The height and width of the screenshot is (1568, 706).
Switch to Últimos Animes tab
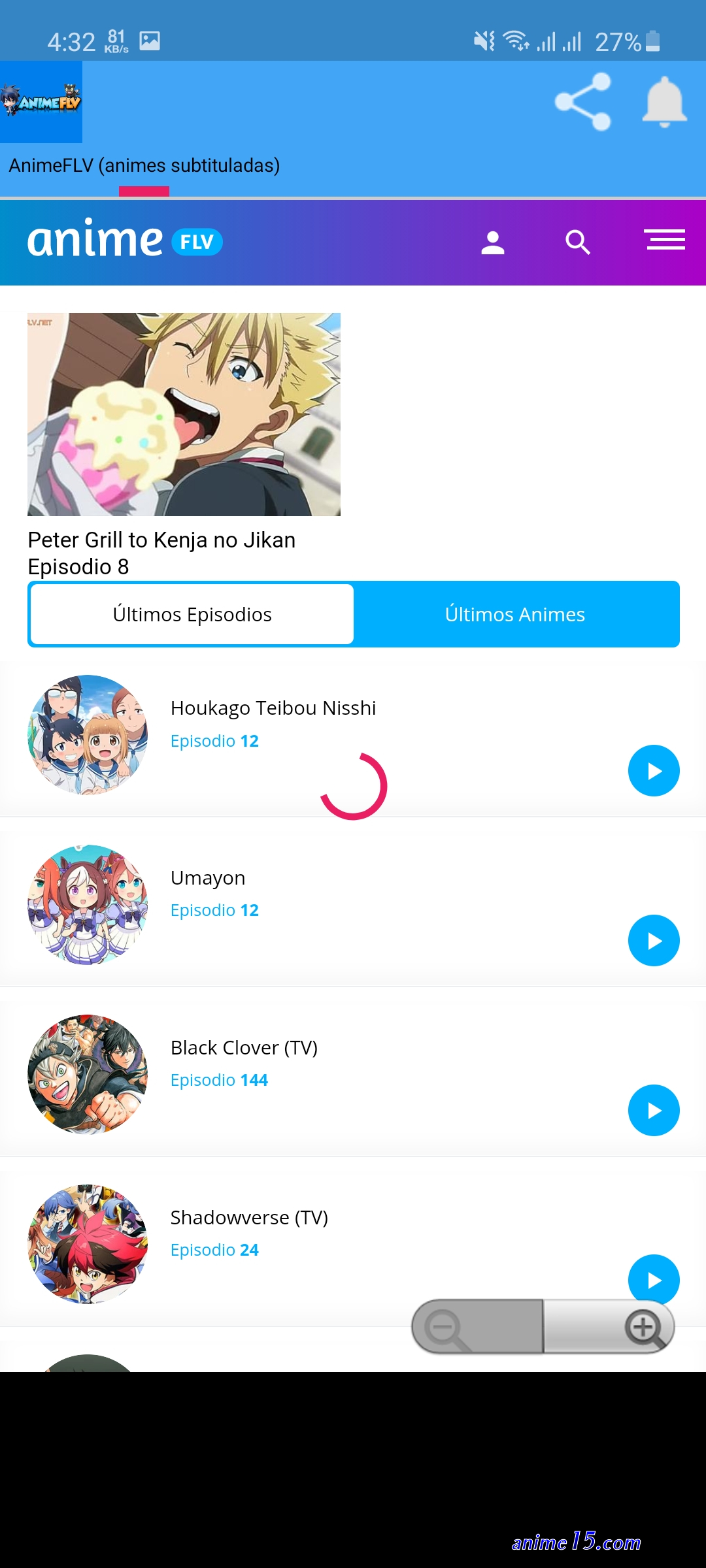click(515, 614)
